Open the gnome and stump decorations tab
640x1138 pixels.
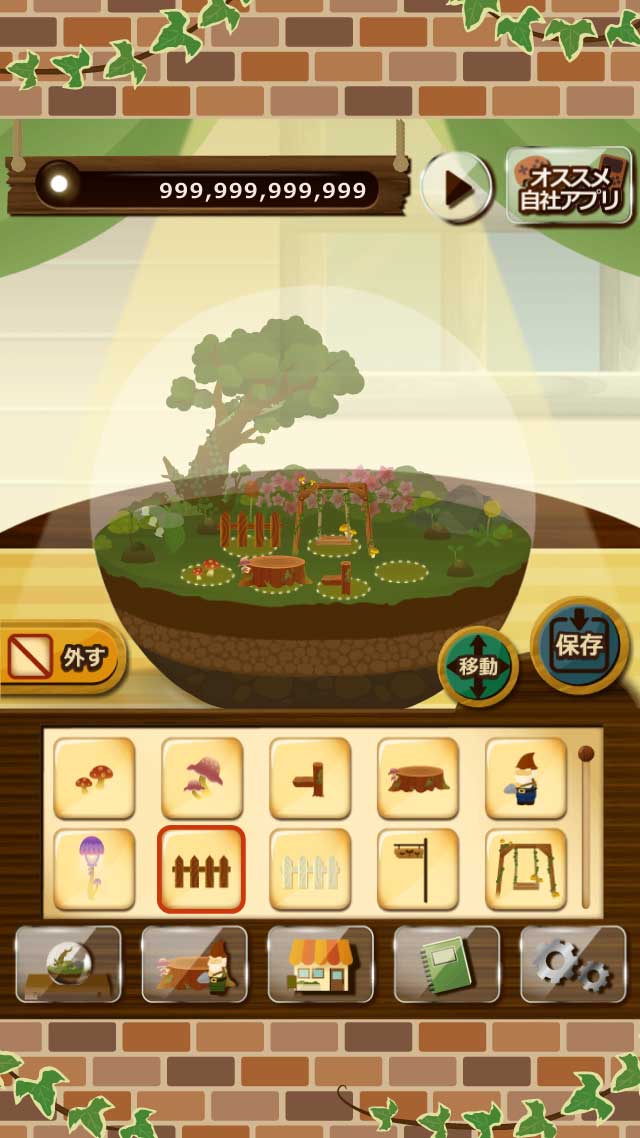coord(194,964)
